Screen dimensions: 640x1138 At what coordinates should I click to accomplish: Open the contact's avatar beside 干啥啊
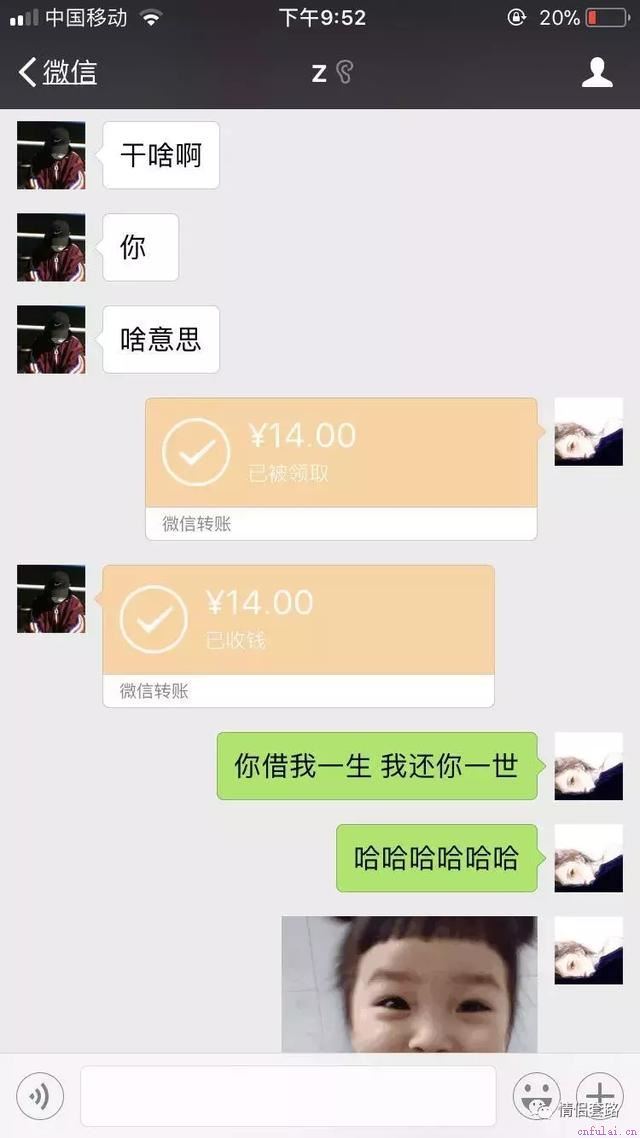[x=51, y=156]
